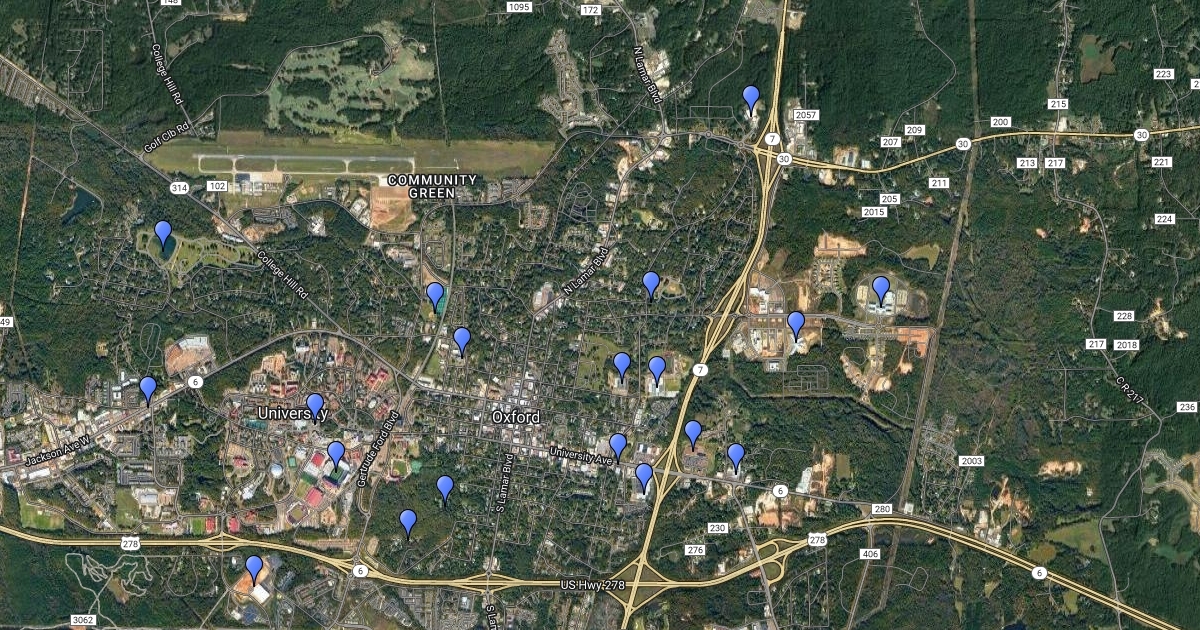Tap the pin on the University label
The height and width of the screenshot is (630, 1200).
click(315, 405)
